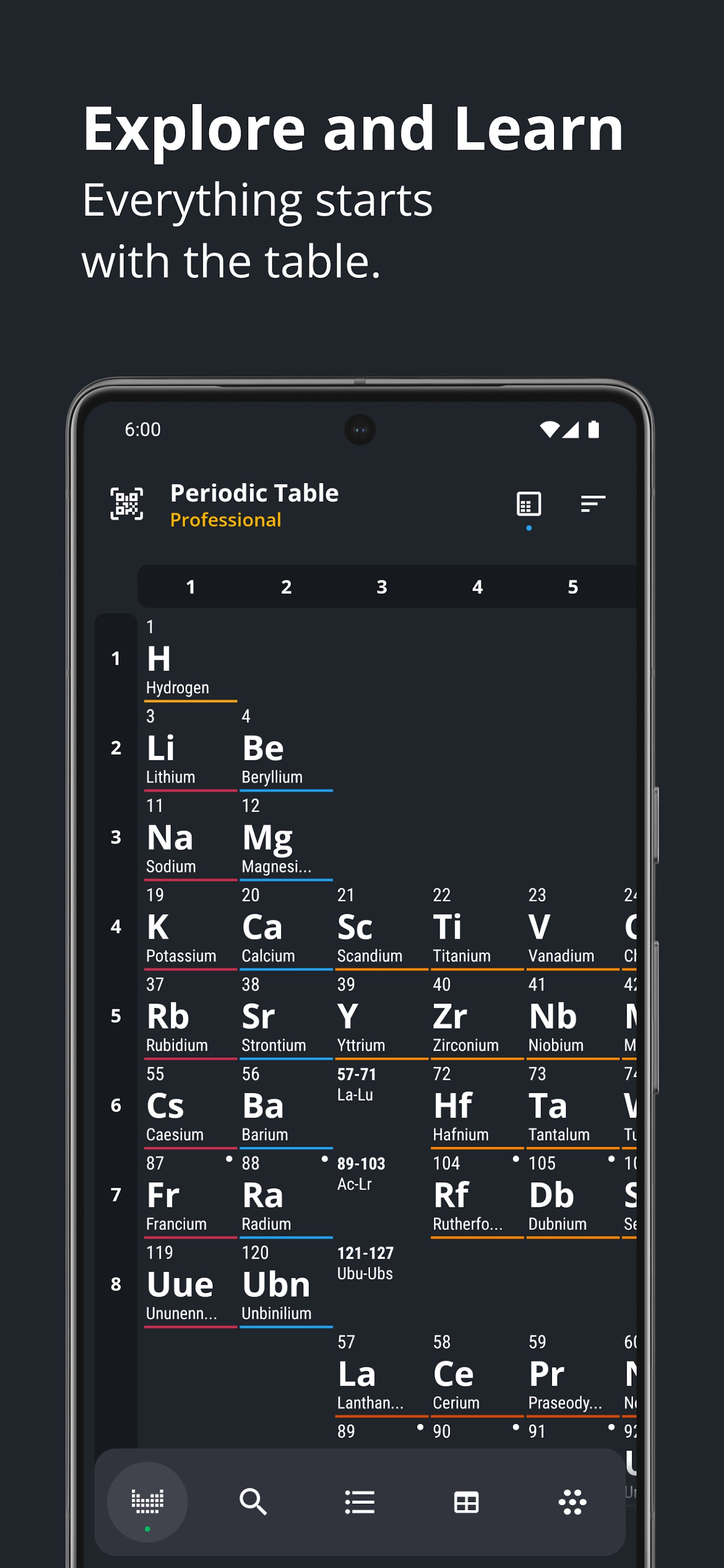Open the properties table icon in bottom bar
The height and width of the screenshot is (1568, 724).
pyautogui.click(x=465, y=1501)
